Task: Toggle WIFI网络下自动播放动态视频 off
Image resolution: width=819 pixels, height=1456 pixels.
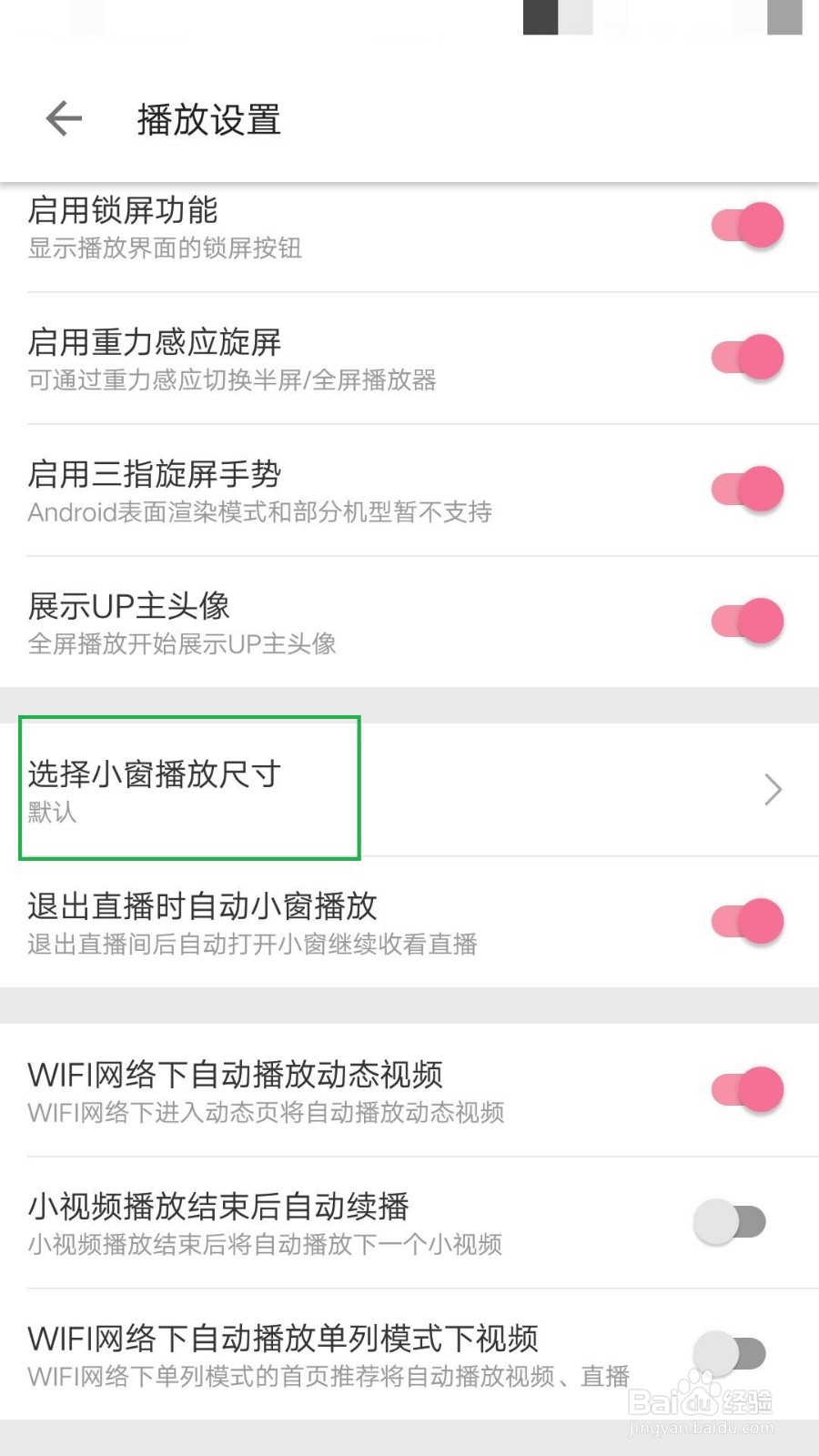Action: coord(746,1088)
